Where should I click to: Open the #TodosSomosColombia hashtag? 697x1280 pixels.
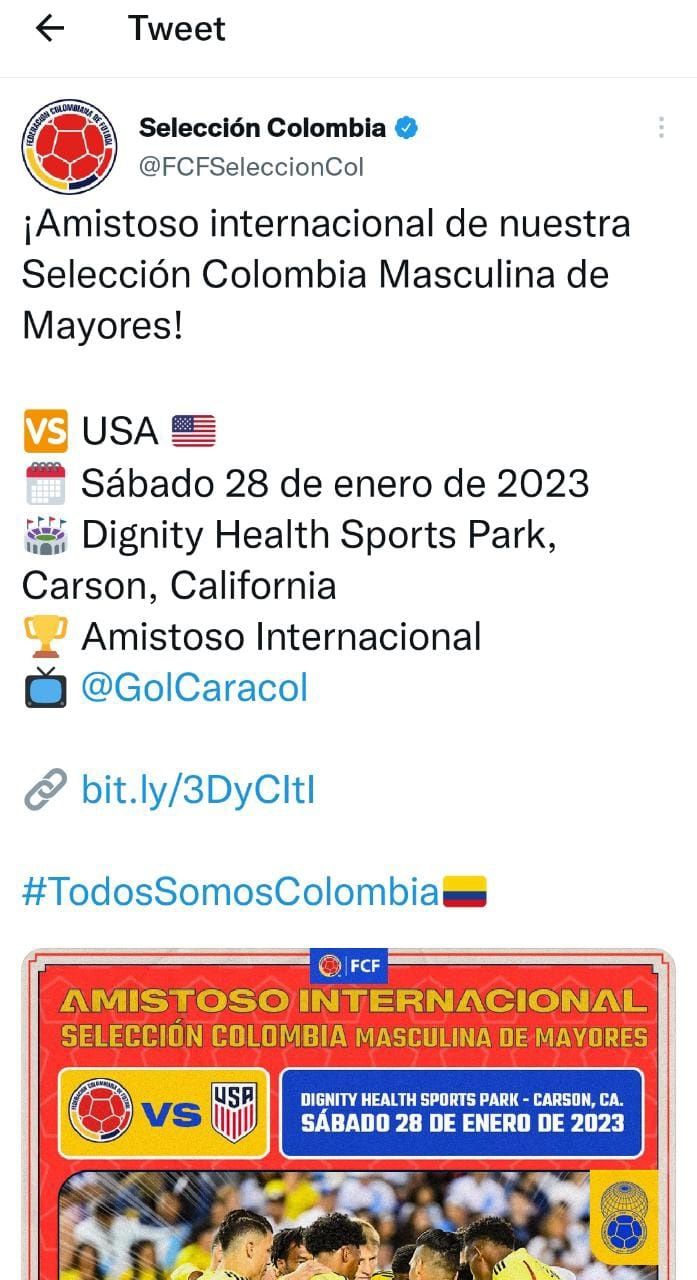[x=231, y=892]
